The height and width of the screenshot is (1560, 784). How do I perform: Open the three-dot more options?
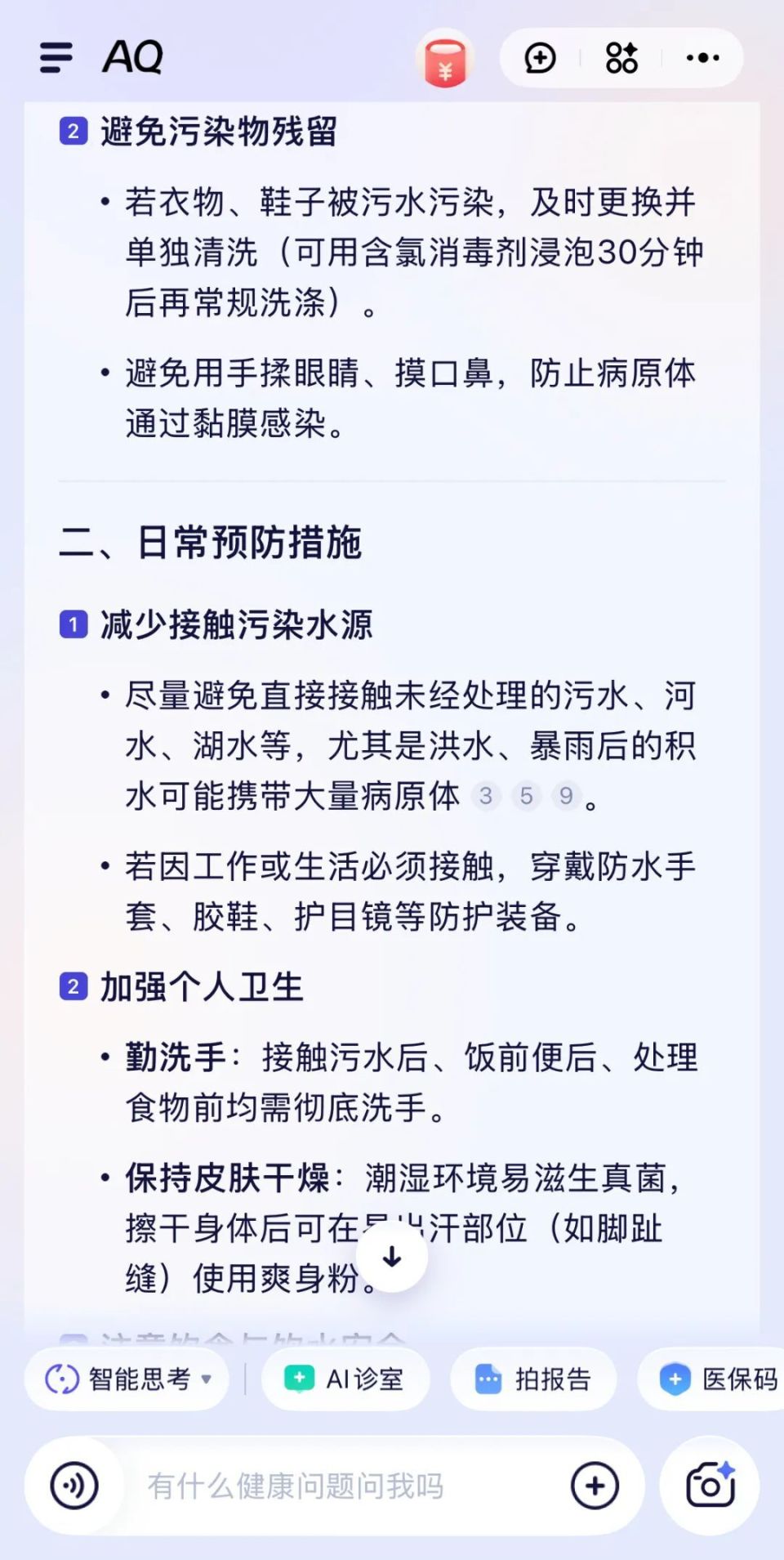pyautogui.click(x=702, y=58)
